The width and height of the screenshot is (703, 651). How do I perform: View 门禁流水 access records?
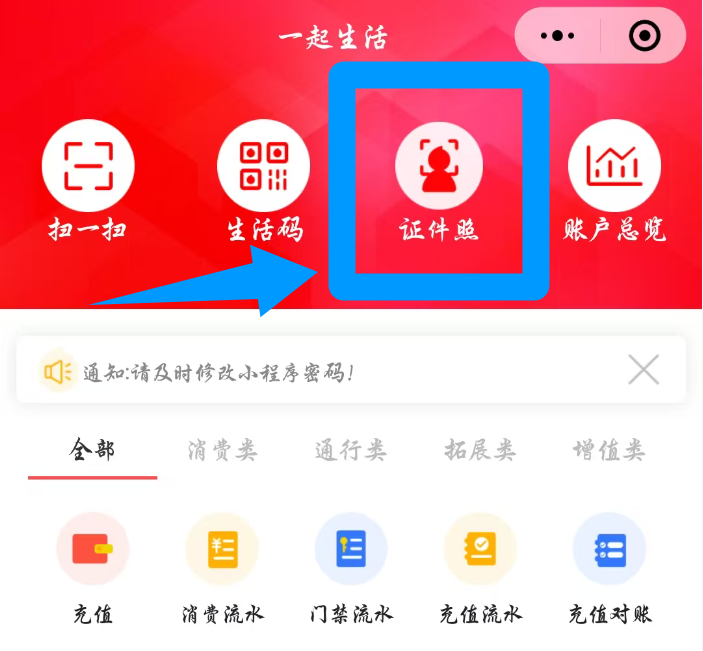[351, 549]
